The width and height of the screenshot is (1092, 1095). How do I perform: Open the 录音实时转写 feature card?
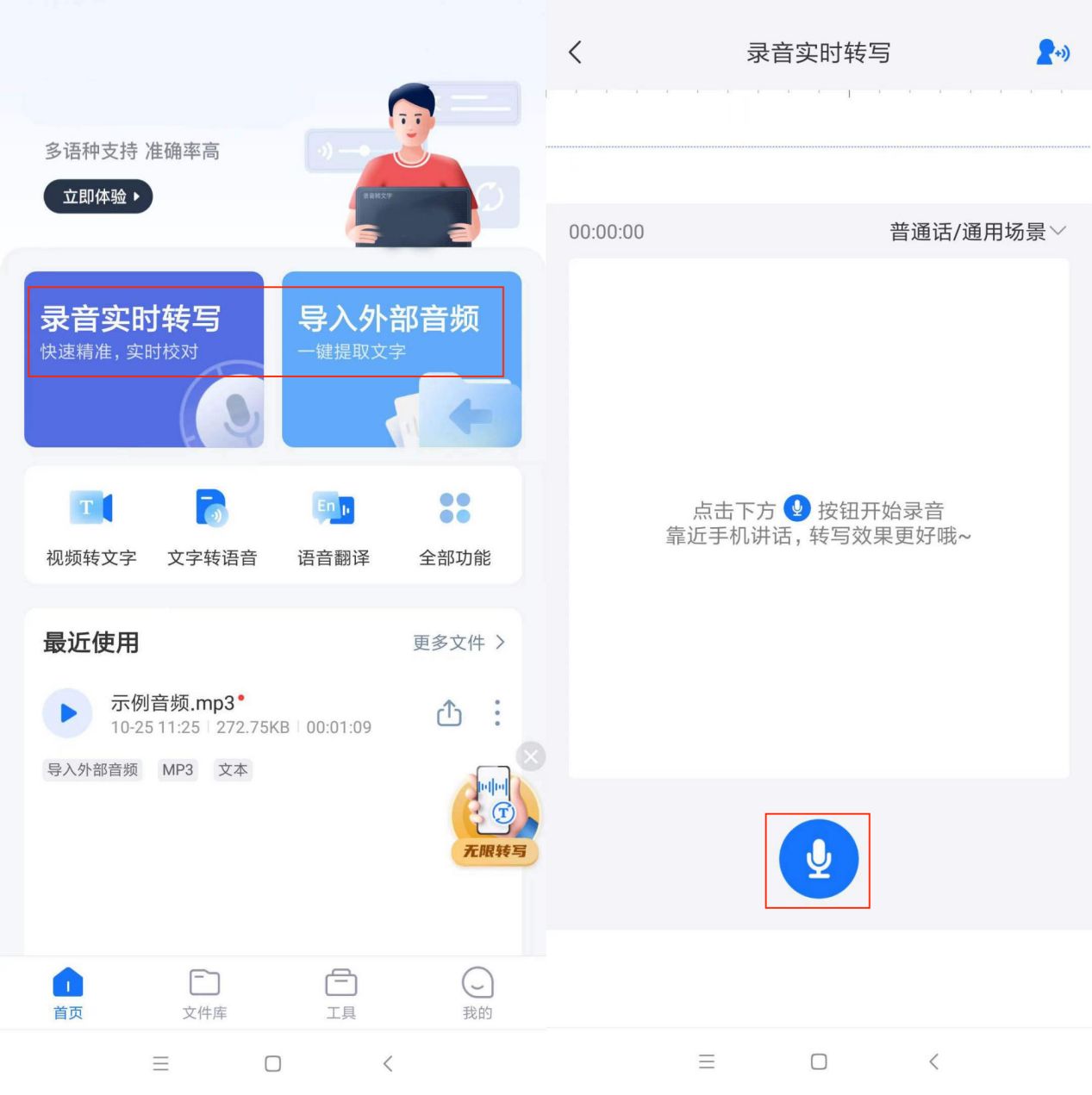click(x=144, y=358)
